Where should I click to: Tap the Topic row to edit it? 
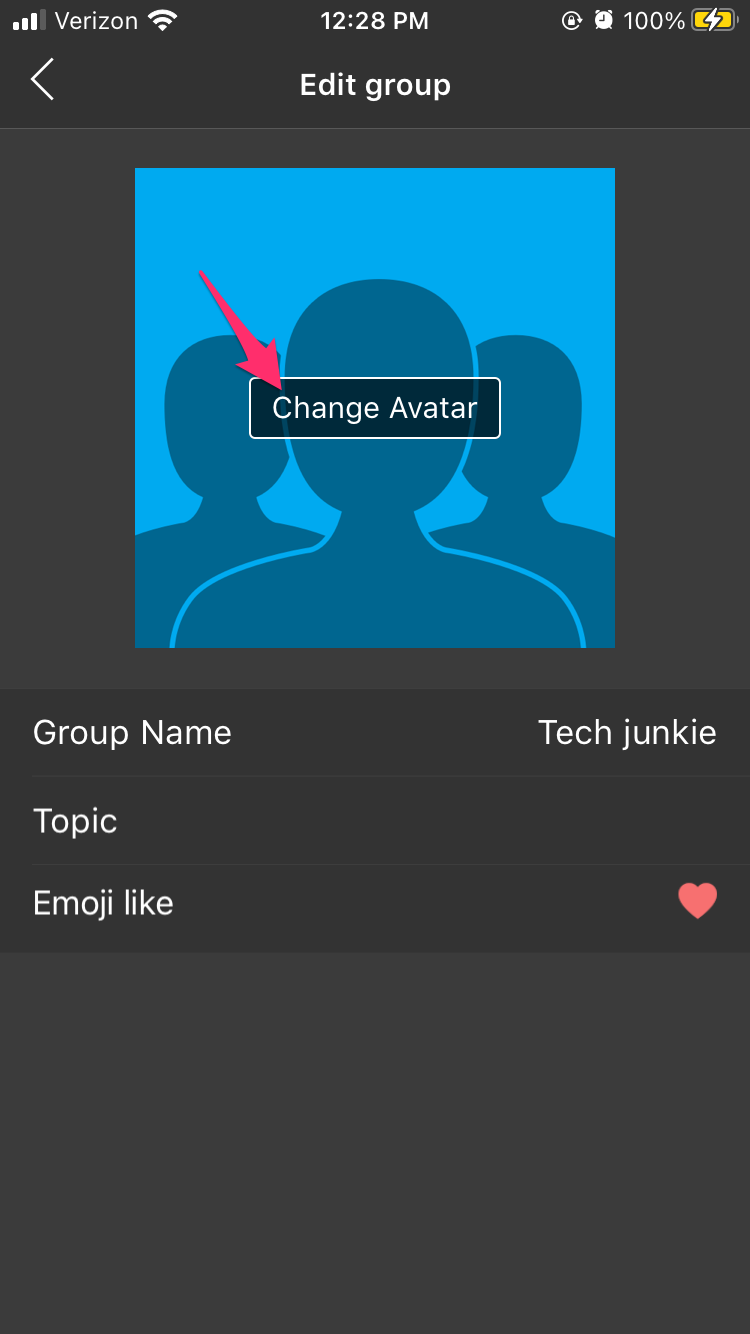point(375,820)
